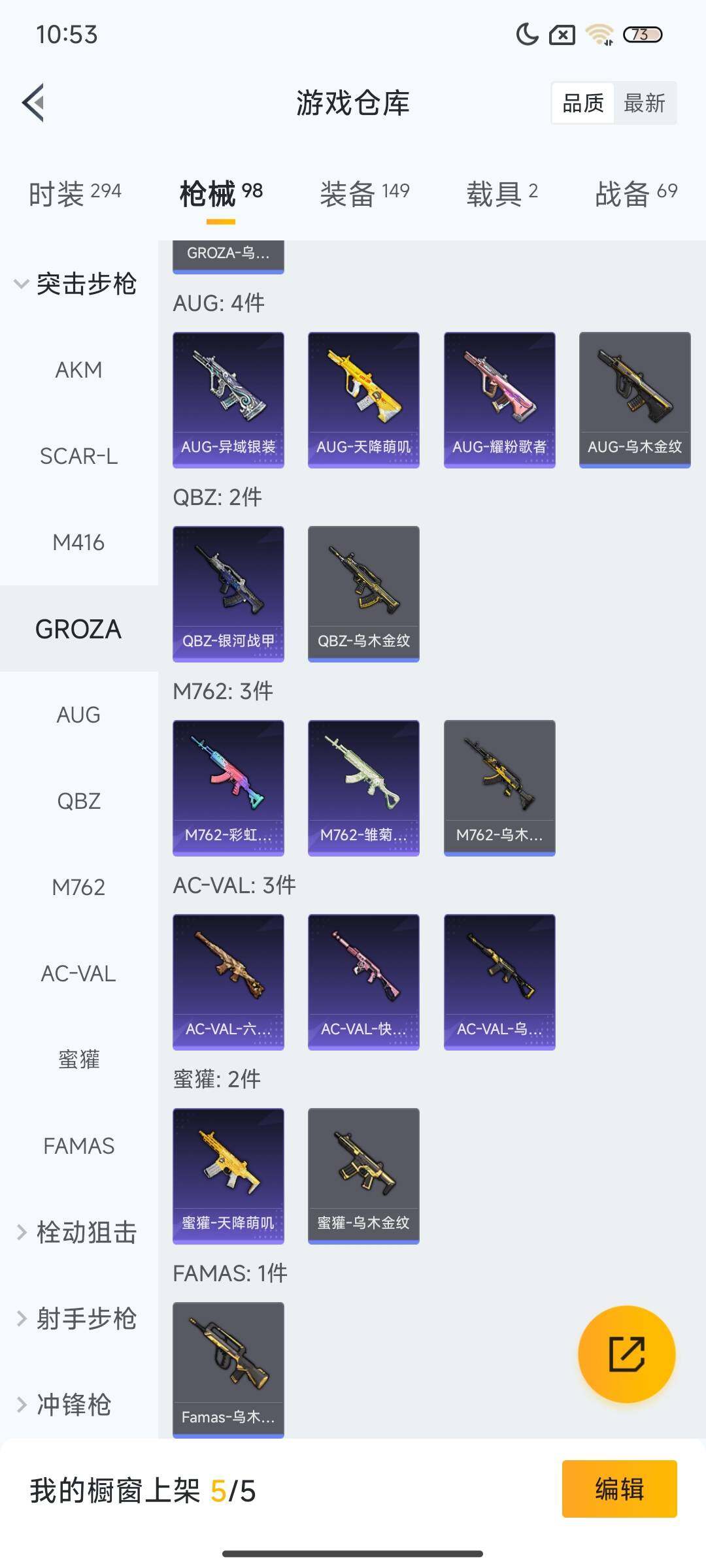706x1568 pixels.
Task: Open the AUG-异域银装 skin
Action: (x=228, y=399)
